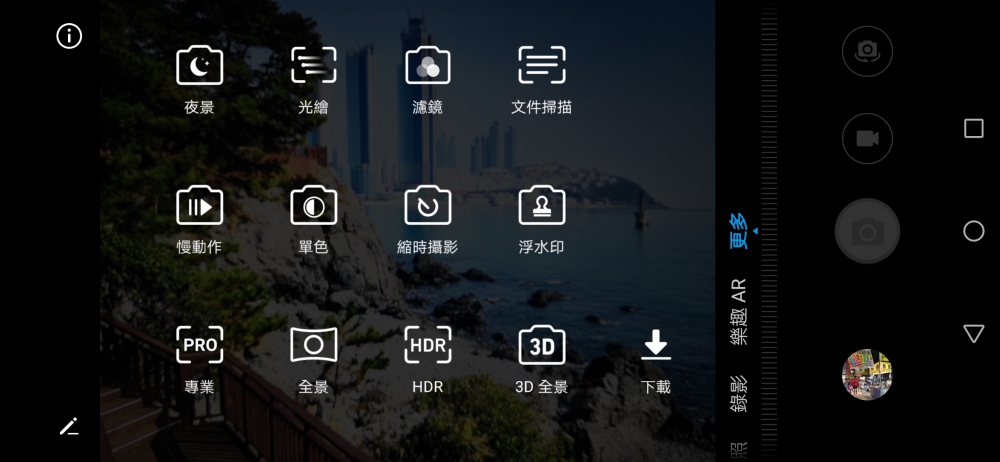Open 專業 PRO mode
Viewport: 1000px width, 462px height.
pos(200,357)
